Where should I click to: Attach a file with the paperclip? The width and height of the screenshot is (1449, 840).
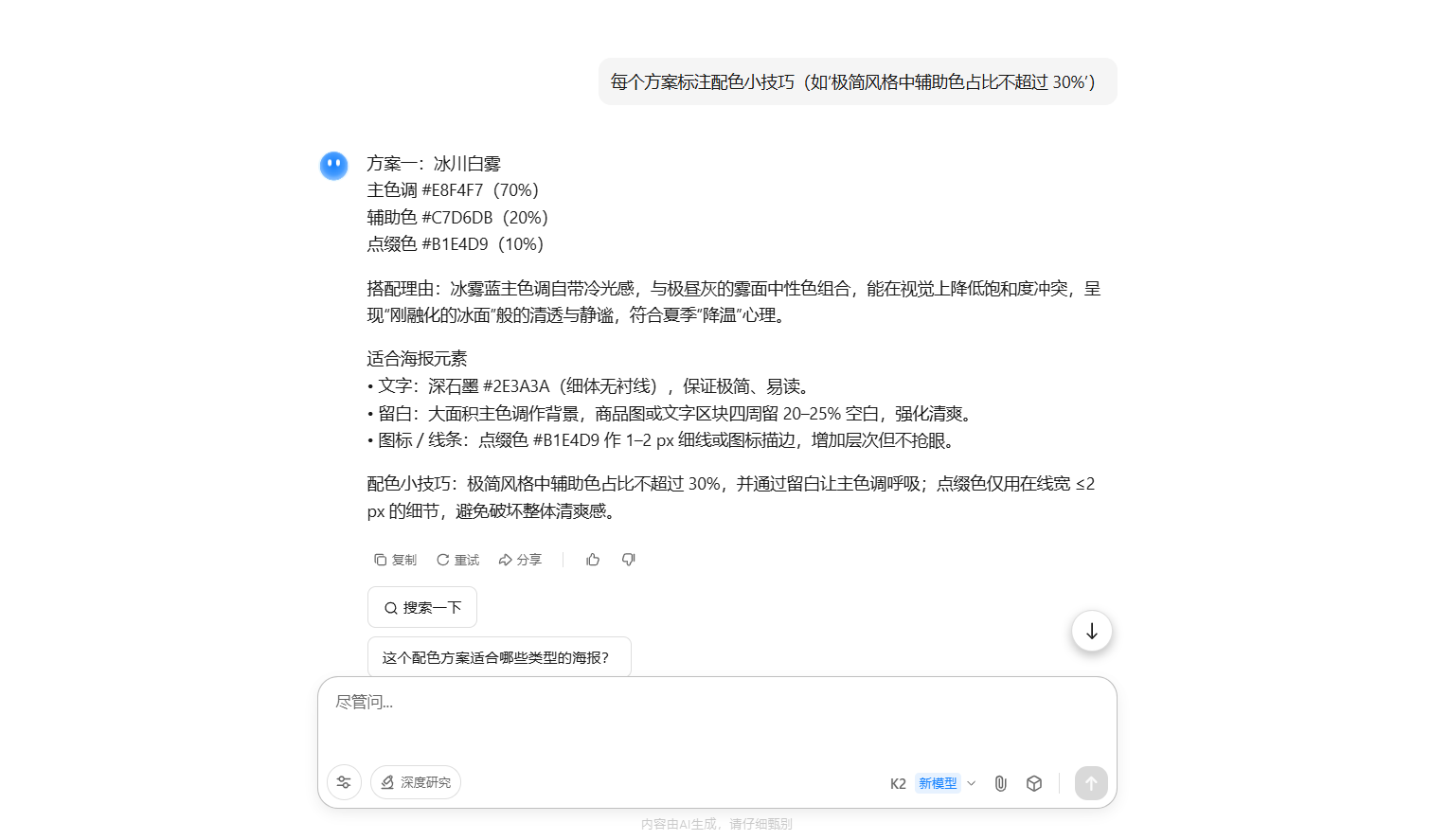pos(1000,783)
